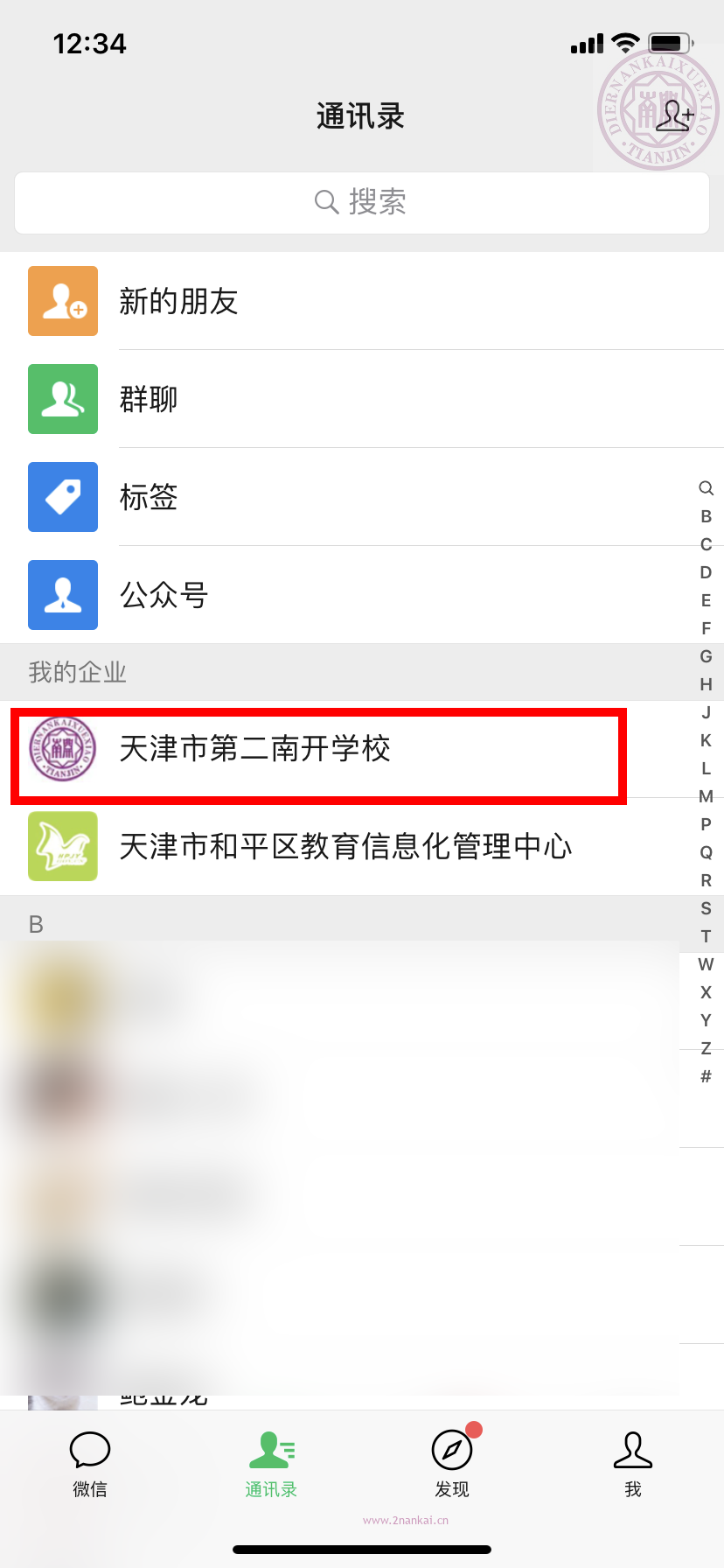Tap the add friend icon
This screenshot has height=1568, width=724.
pyautogui.click(x=676, y=115)
